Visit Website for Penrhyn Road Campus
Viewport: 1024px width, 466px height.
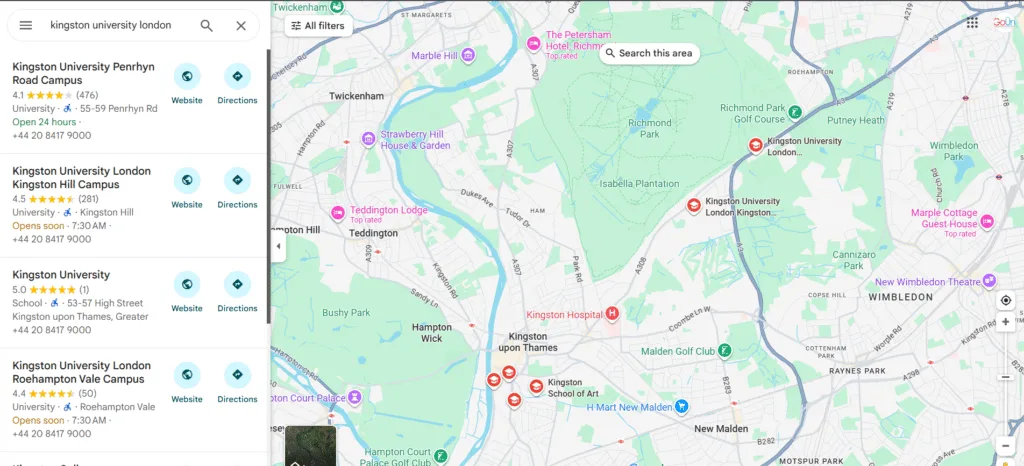(x=187, y=83)
